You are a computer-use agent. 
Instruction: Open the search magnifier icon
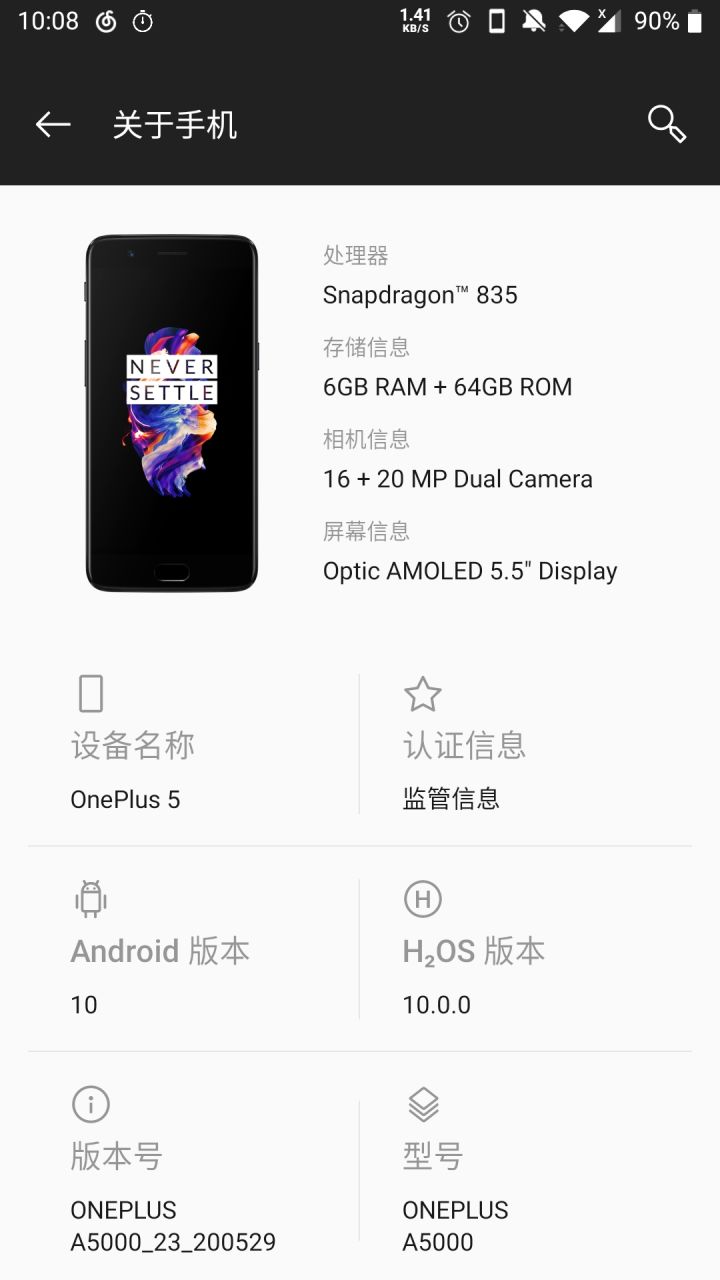pos(666,124)
